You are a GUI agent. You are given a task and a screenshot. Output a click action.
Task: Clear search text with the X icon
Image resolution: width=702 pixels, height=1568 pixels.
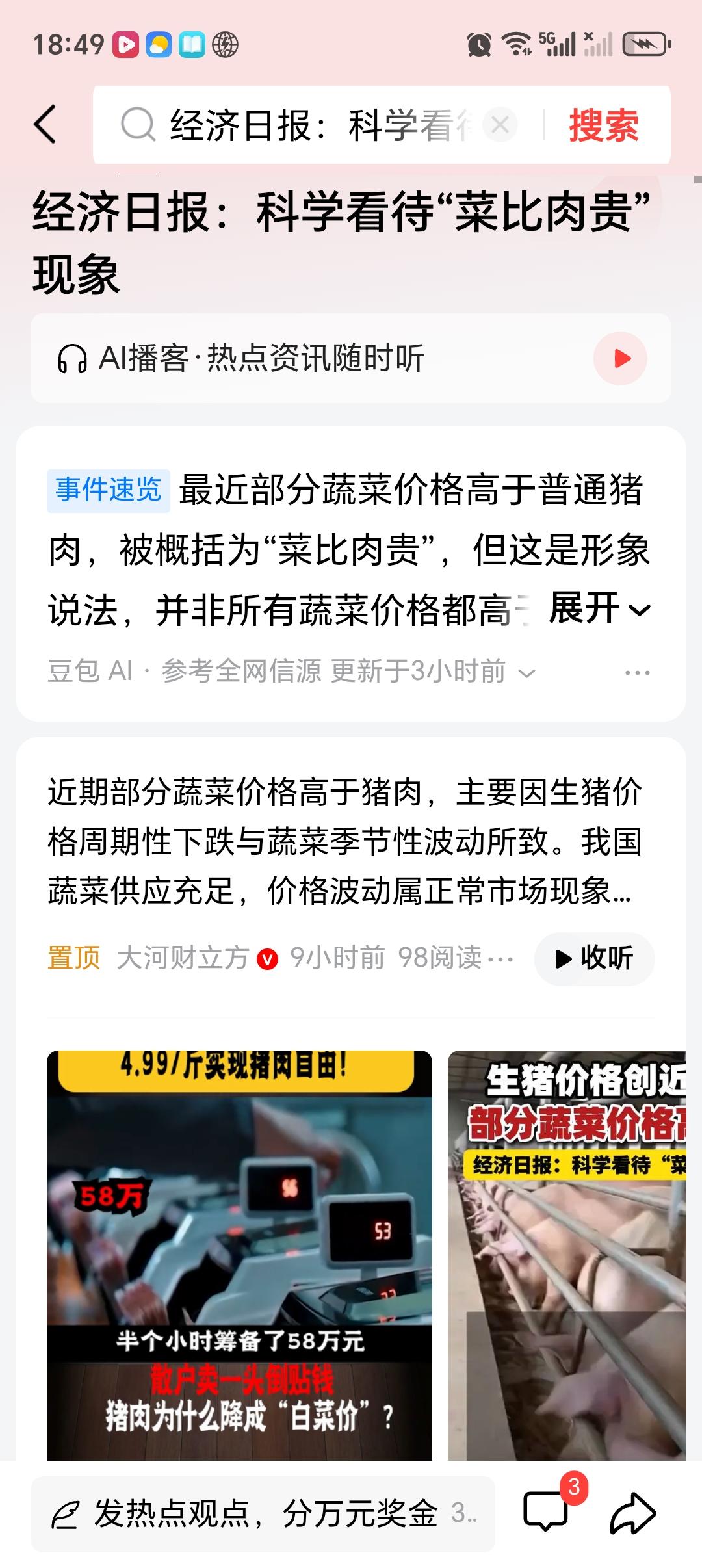pos(499,125)
